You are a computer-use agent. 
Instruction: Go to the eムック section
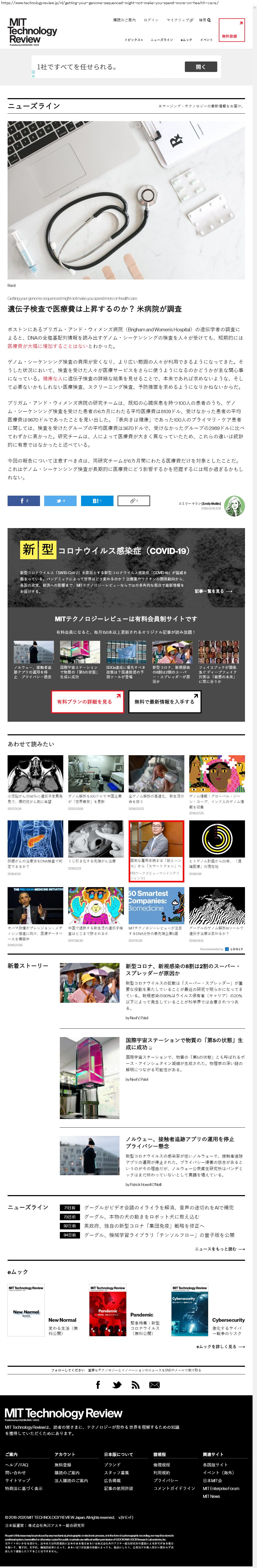(186, 40)
